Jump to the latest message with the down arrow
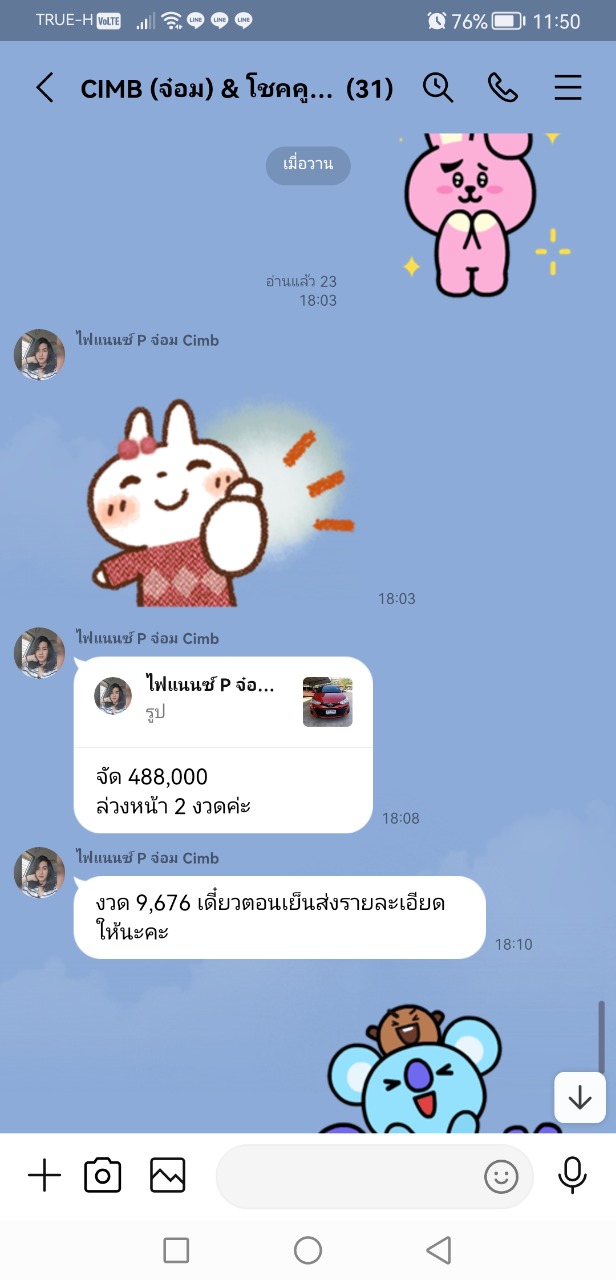Viewport: 616px width, 1280px height. tap(580, 1098)
